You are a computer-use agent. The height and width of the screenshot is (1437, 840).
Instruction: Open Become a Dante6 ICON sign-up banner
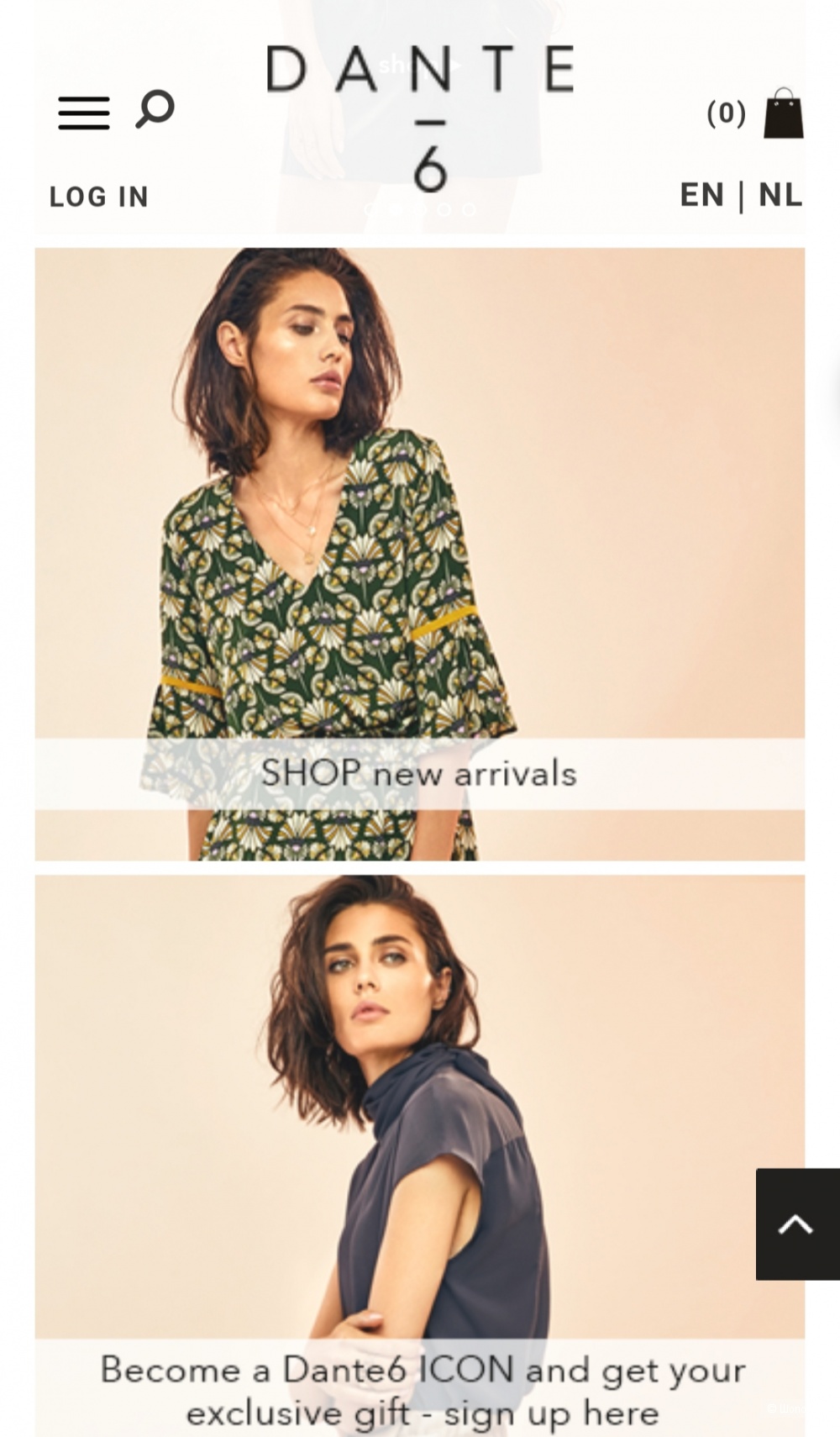(421, 1389)
